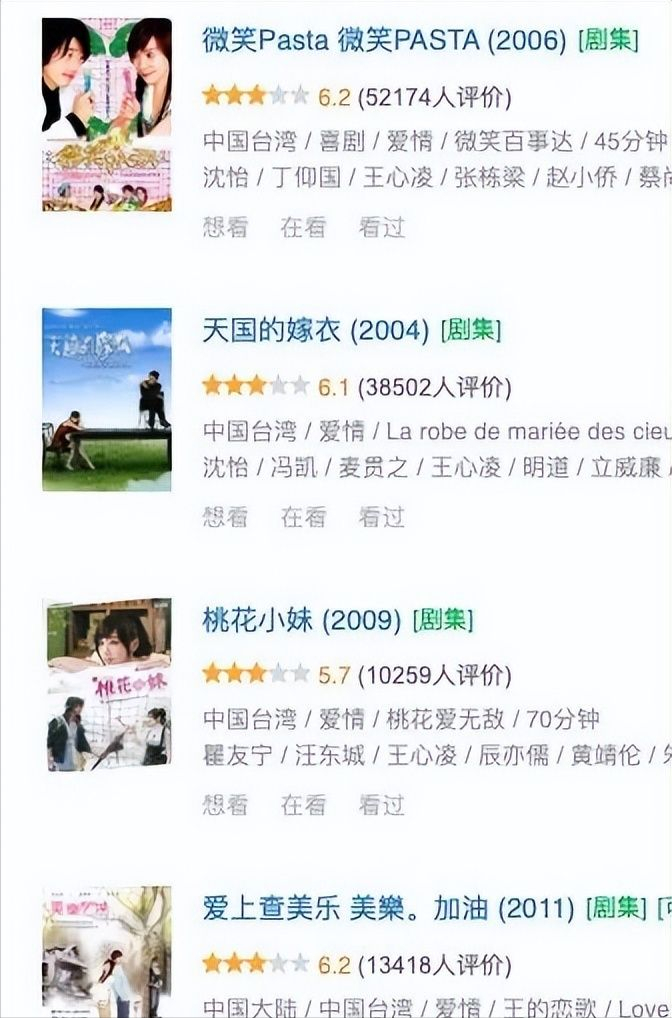Screen dimensions: 672x1018
Task: Open the 天国的嫁衣 (2004) title link
Action: (316, 331)
